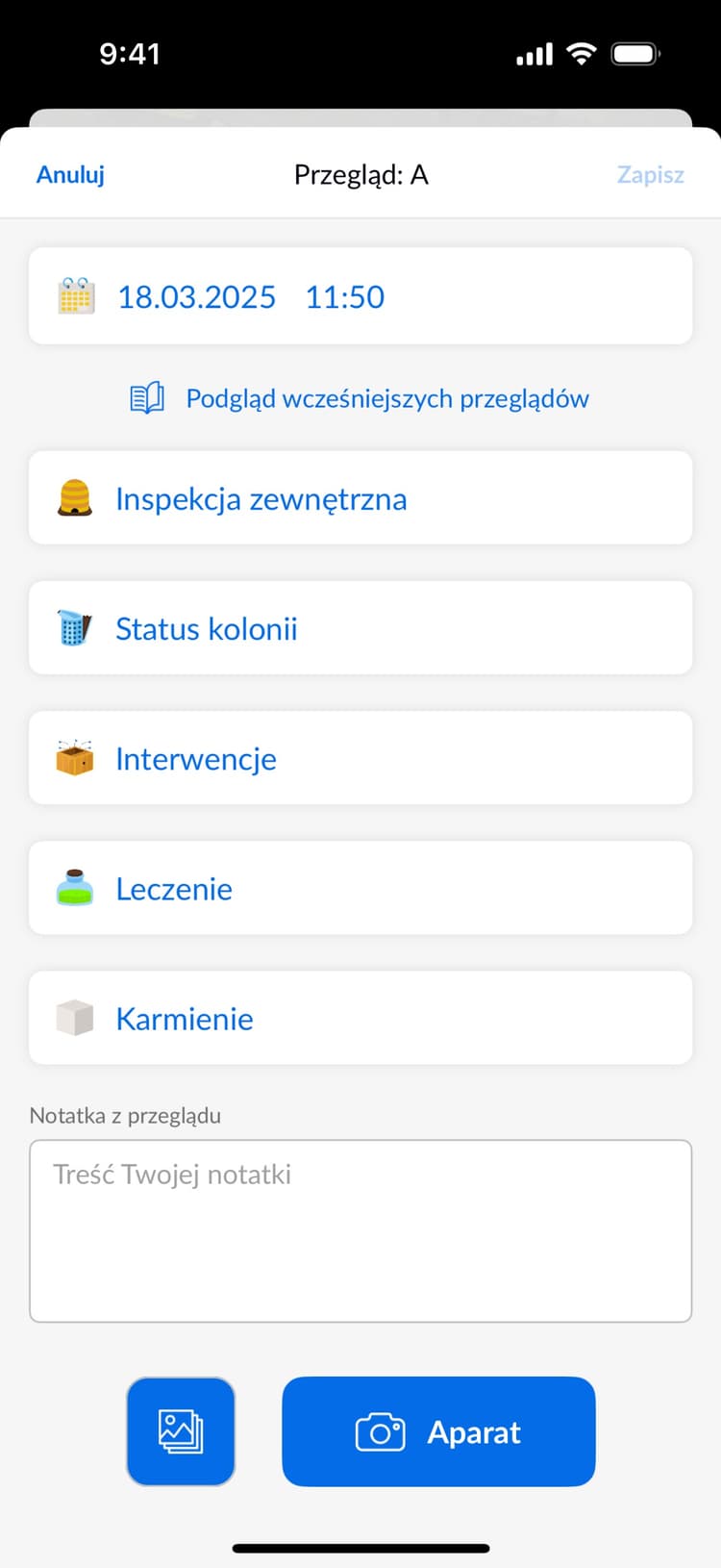Tap the medicine bottle icon next to Leczenie
The height and width of the screenshot is (1568, 721).
(75, 887)
